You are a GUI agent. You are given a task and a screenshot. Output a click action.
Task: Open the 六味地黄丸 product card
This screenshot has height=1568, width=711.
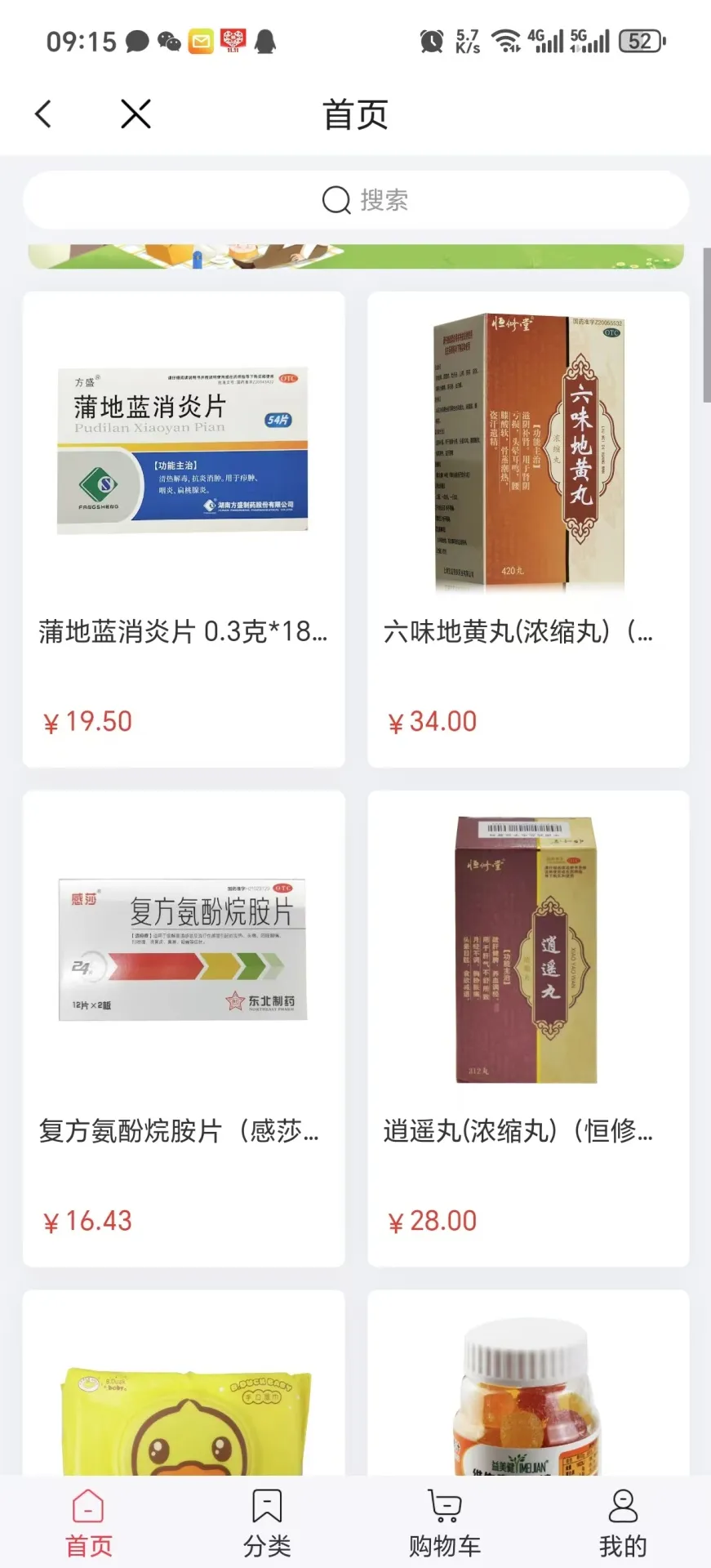click(x=528, y=529)
